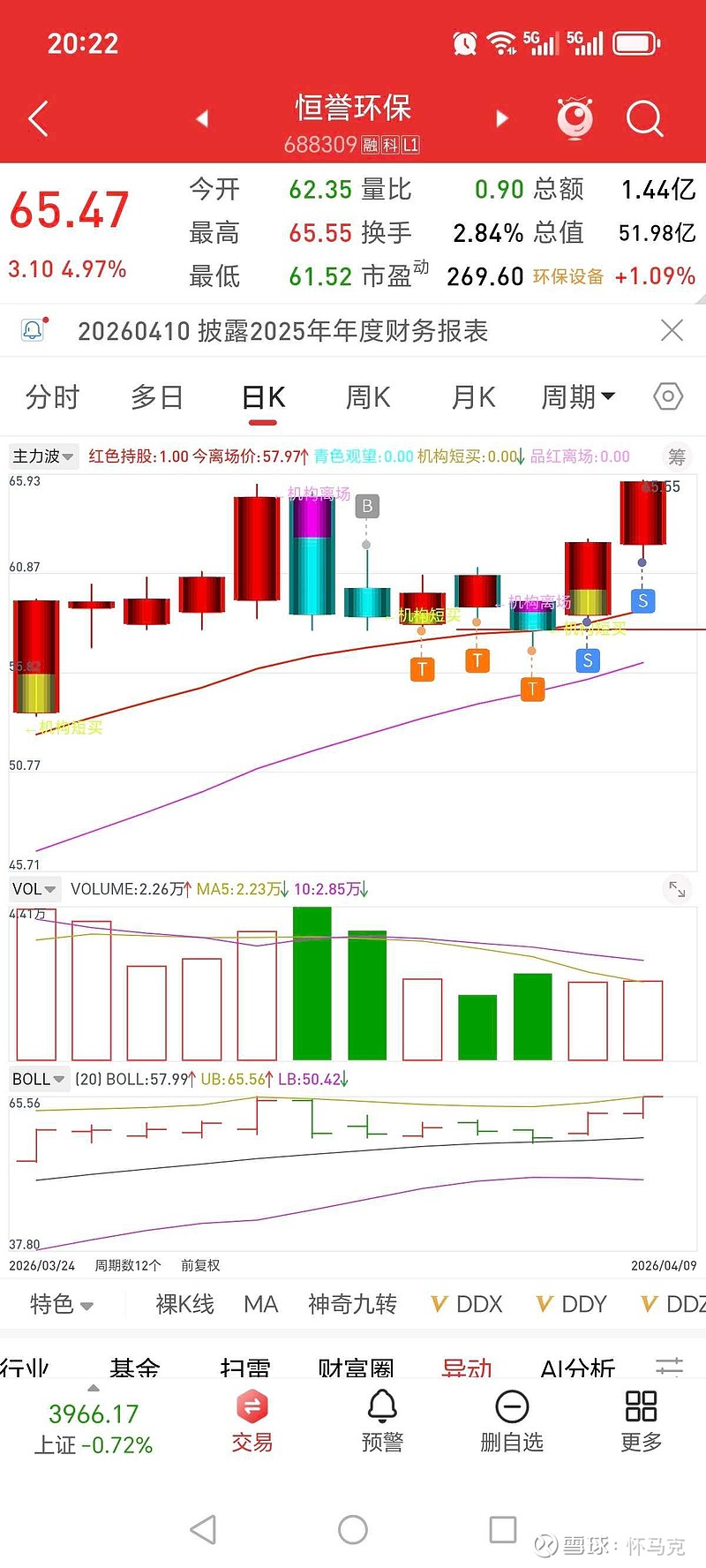Switch to the next stock with right arrow
The height and width of the screenshot is (1568, 706).
502,118
